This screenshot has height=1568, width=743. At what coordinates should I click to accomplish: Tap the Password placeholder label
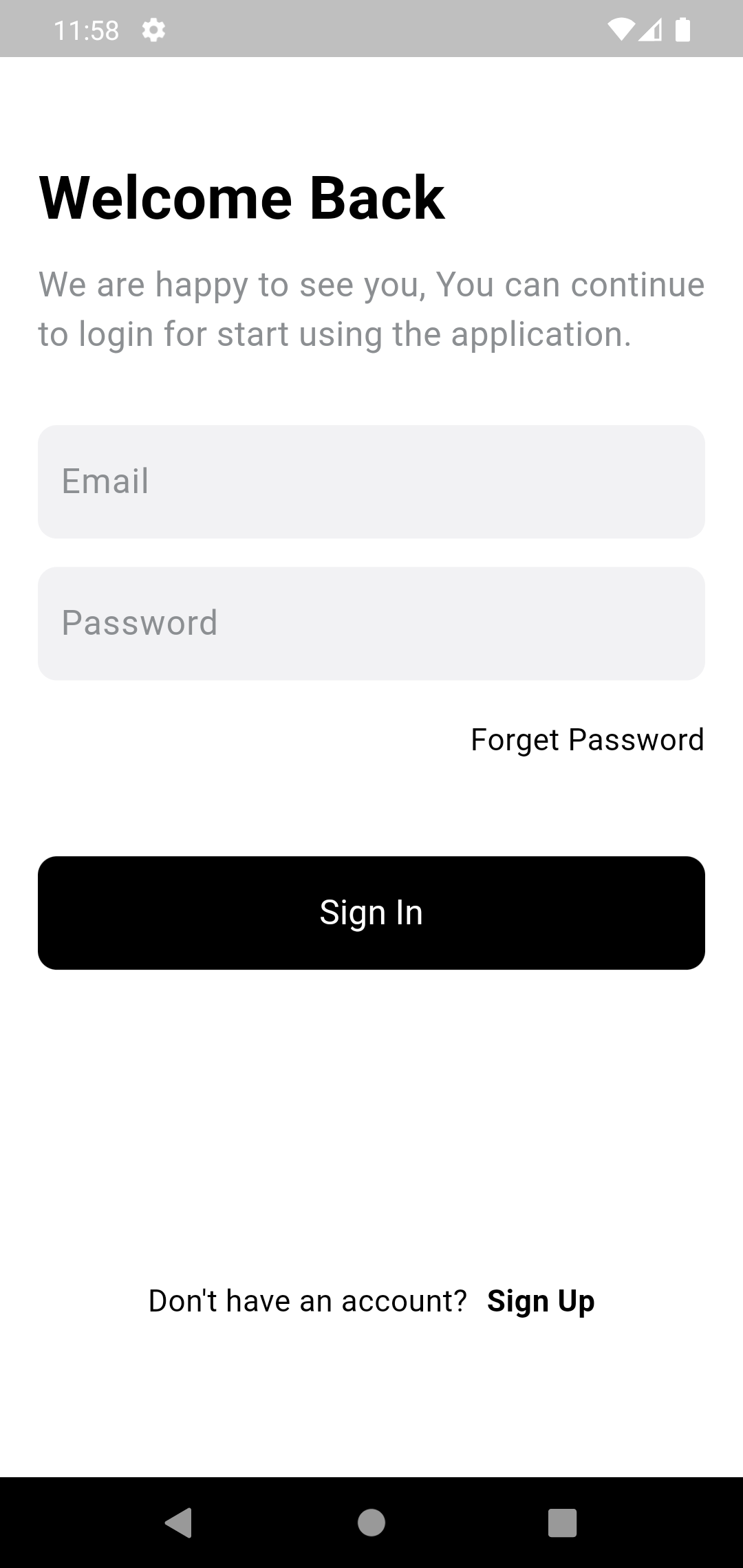139,622
